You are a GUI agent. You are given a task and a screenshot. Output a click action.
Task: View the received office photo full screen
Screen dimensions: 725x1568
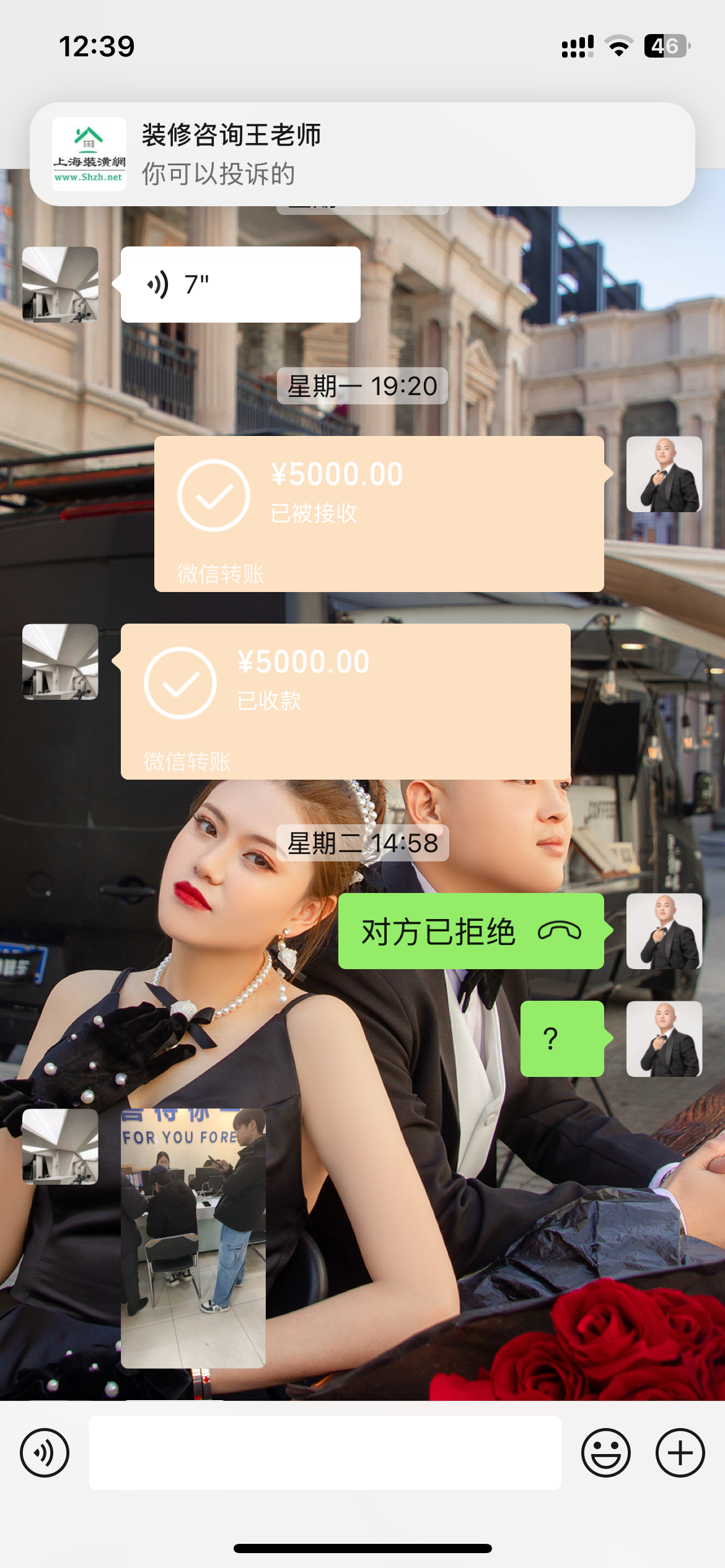click(193, 1238)
